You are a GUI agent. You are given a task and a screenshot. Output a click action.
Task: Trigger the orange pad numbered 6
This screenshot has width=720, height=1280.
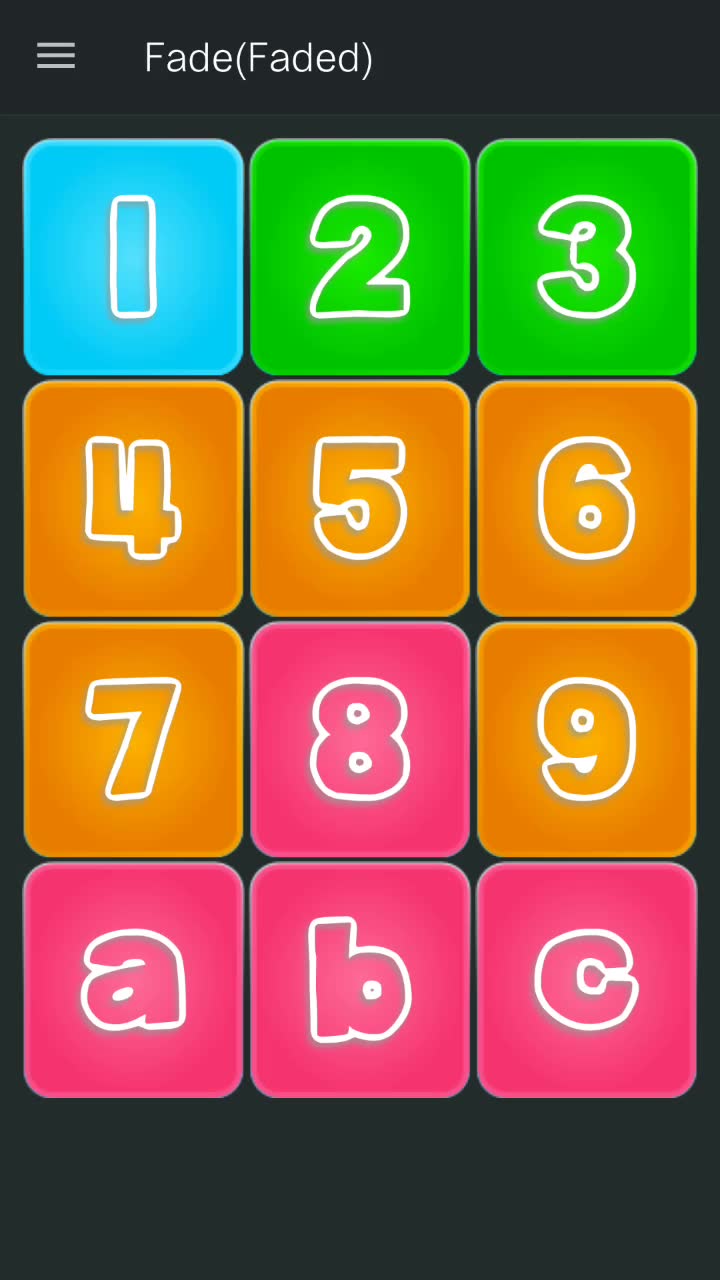pyautogui.click(x=587, y=498)
